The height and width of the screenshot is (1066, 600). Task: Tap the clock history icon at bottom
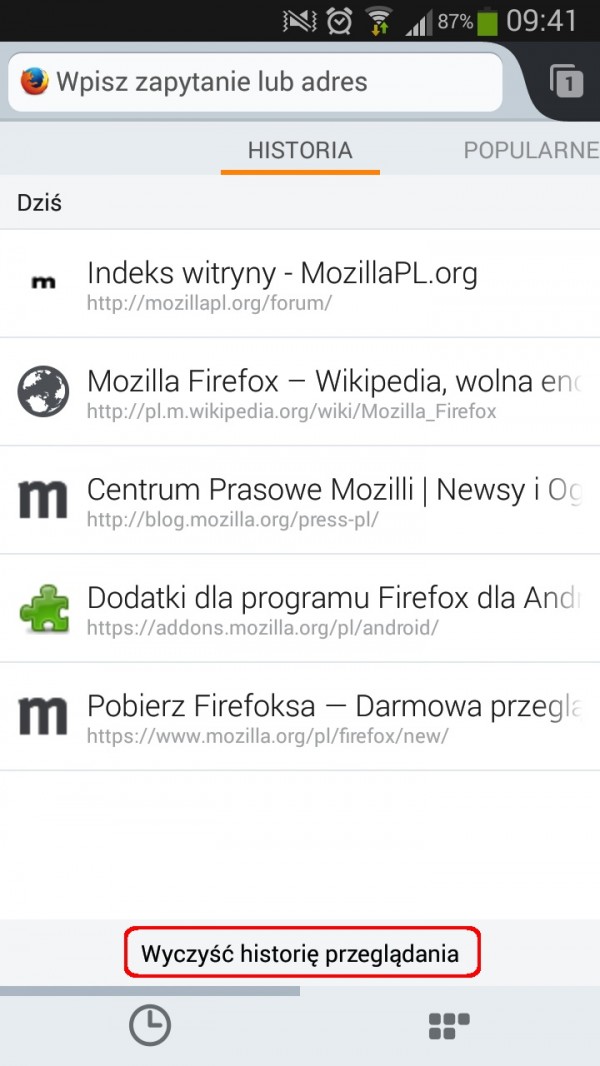tap(150, 1025)
